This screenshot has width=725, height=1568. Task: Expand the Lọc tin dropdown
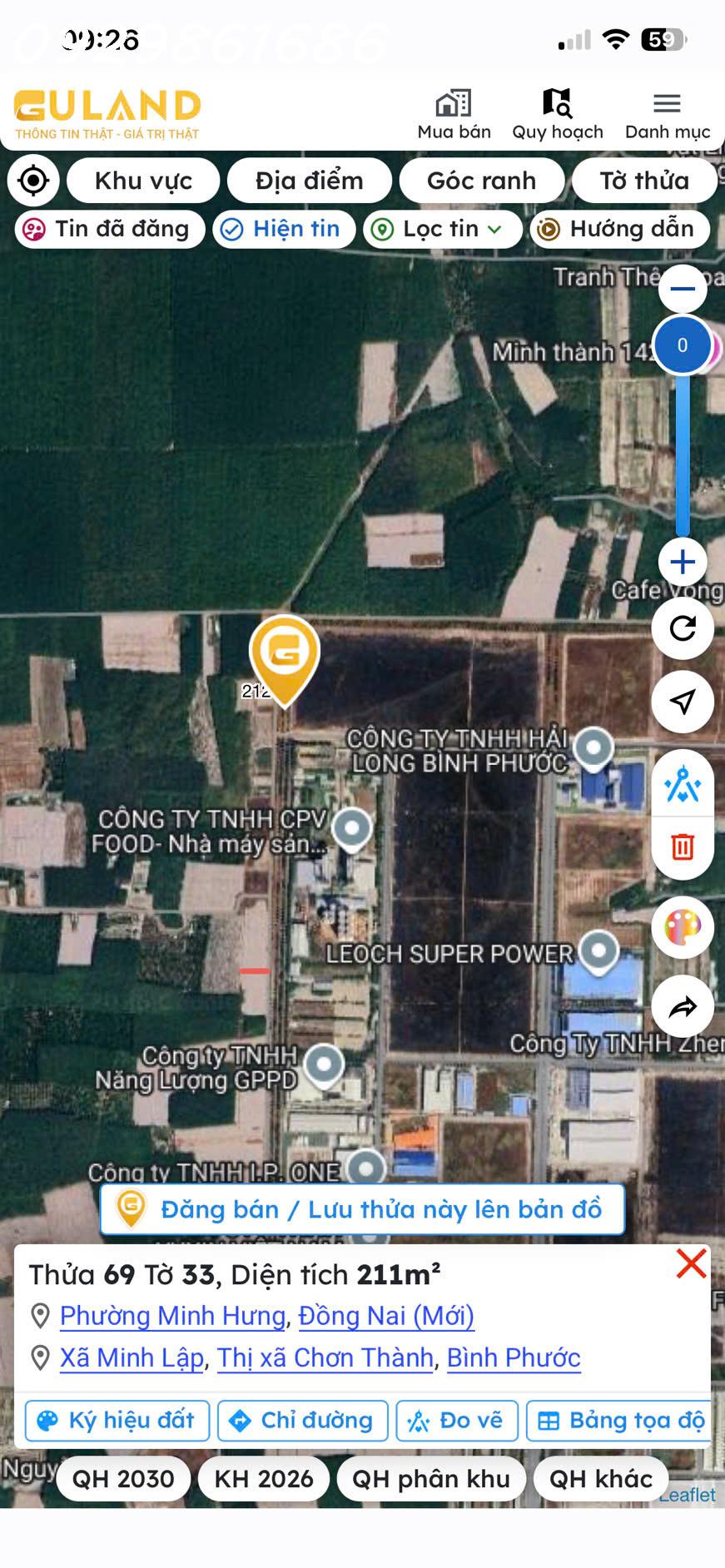tap(441, 229)
